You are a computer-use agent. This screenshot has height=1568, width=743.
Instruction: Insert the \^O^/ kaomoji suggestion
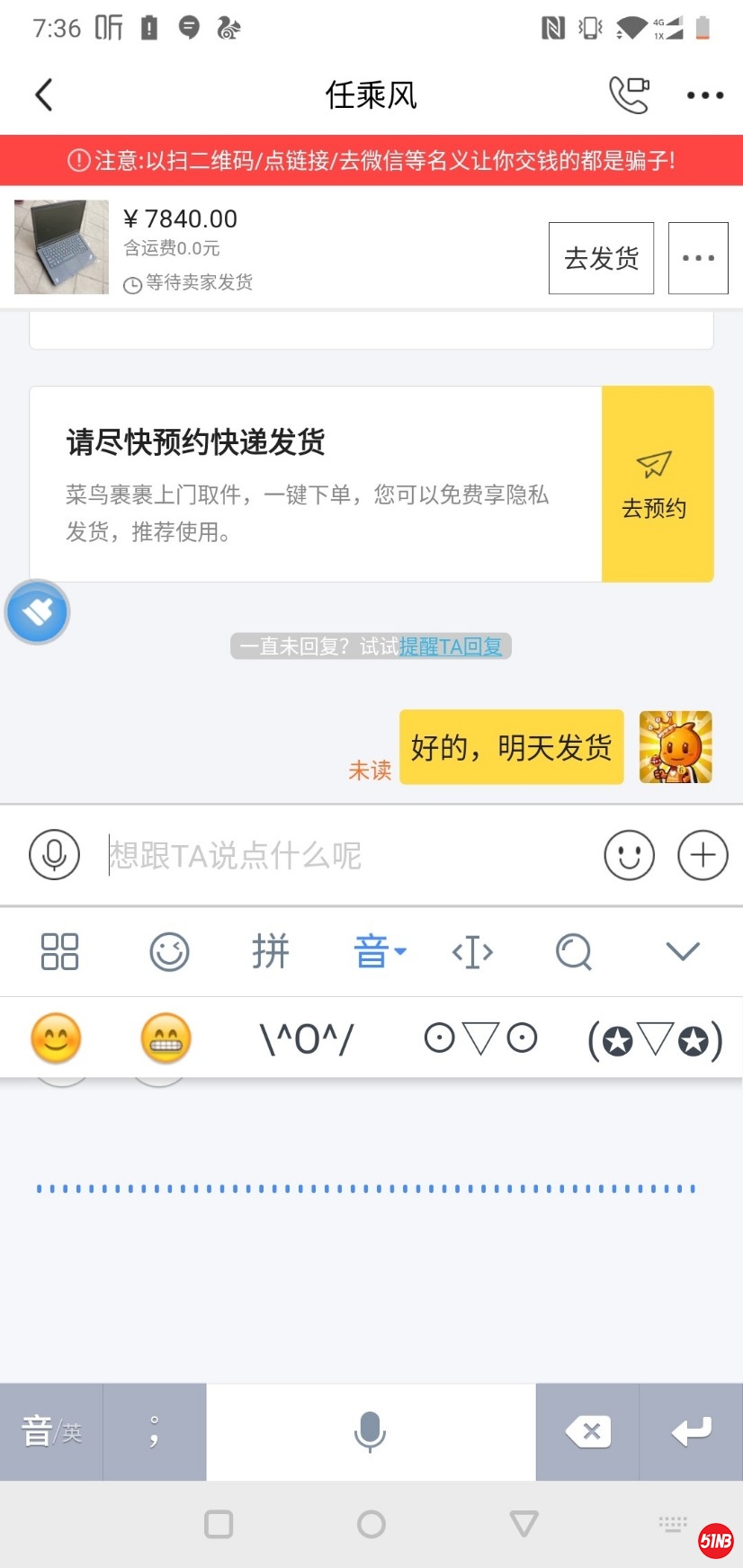tap(307, 1039)
